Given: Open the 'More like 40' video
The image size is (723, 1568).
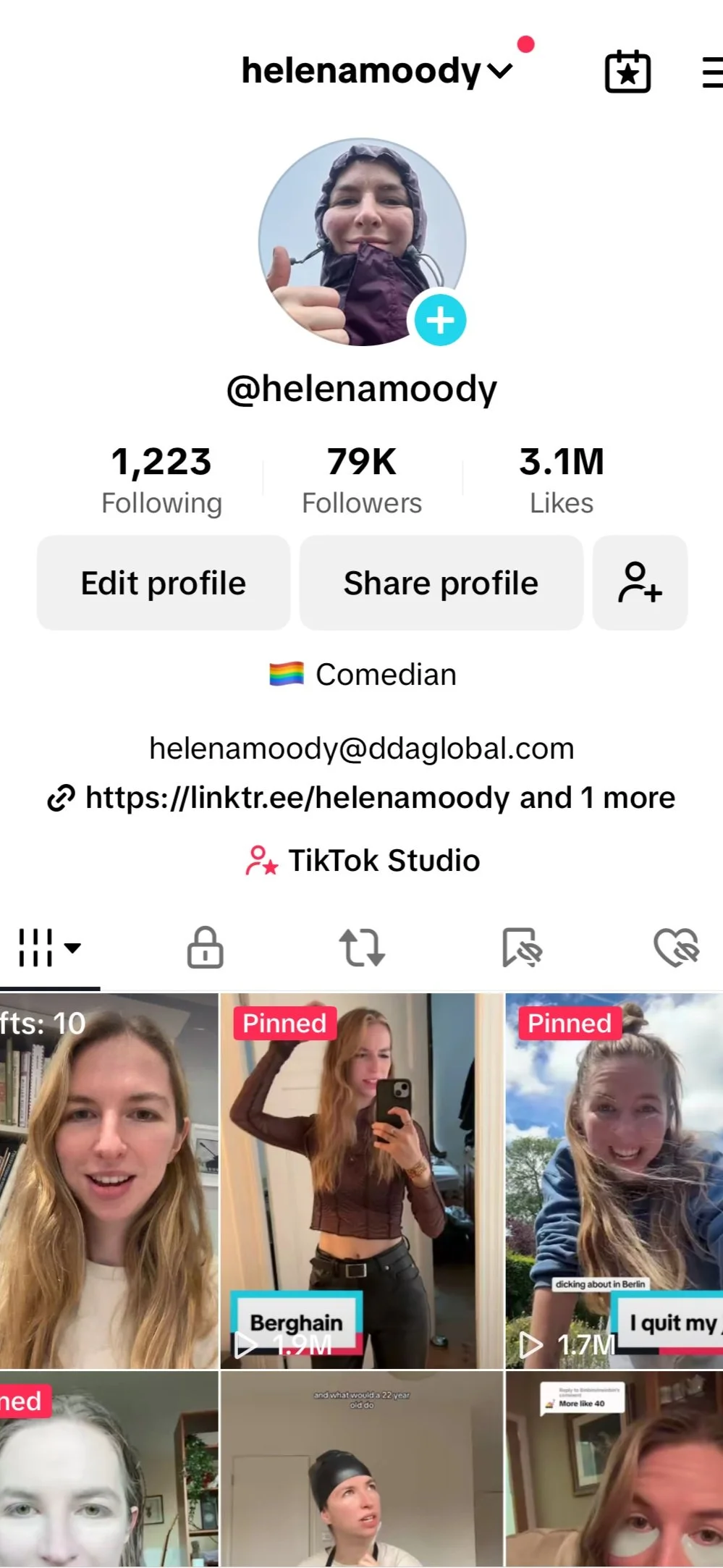Looking at the screenshot, I should coord(614,1469).
